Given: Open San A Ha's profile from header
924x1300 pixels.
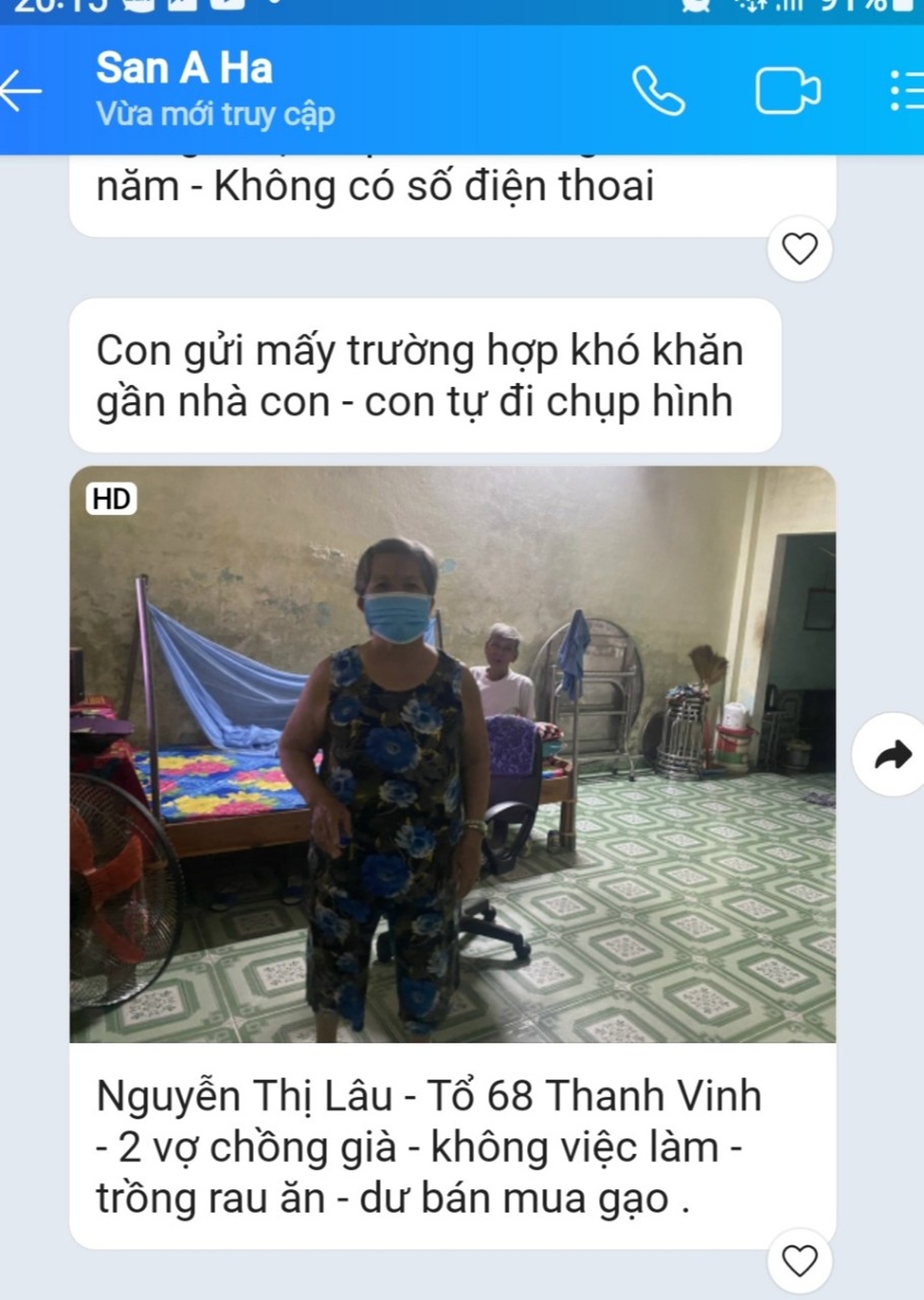Looking at the screenshot, I should tap(185, 68).
